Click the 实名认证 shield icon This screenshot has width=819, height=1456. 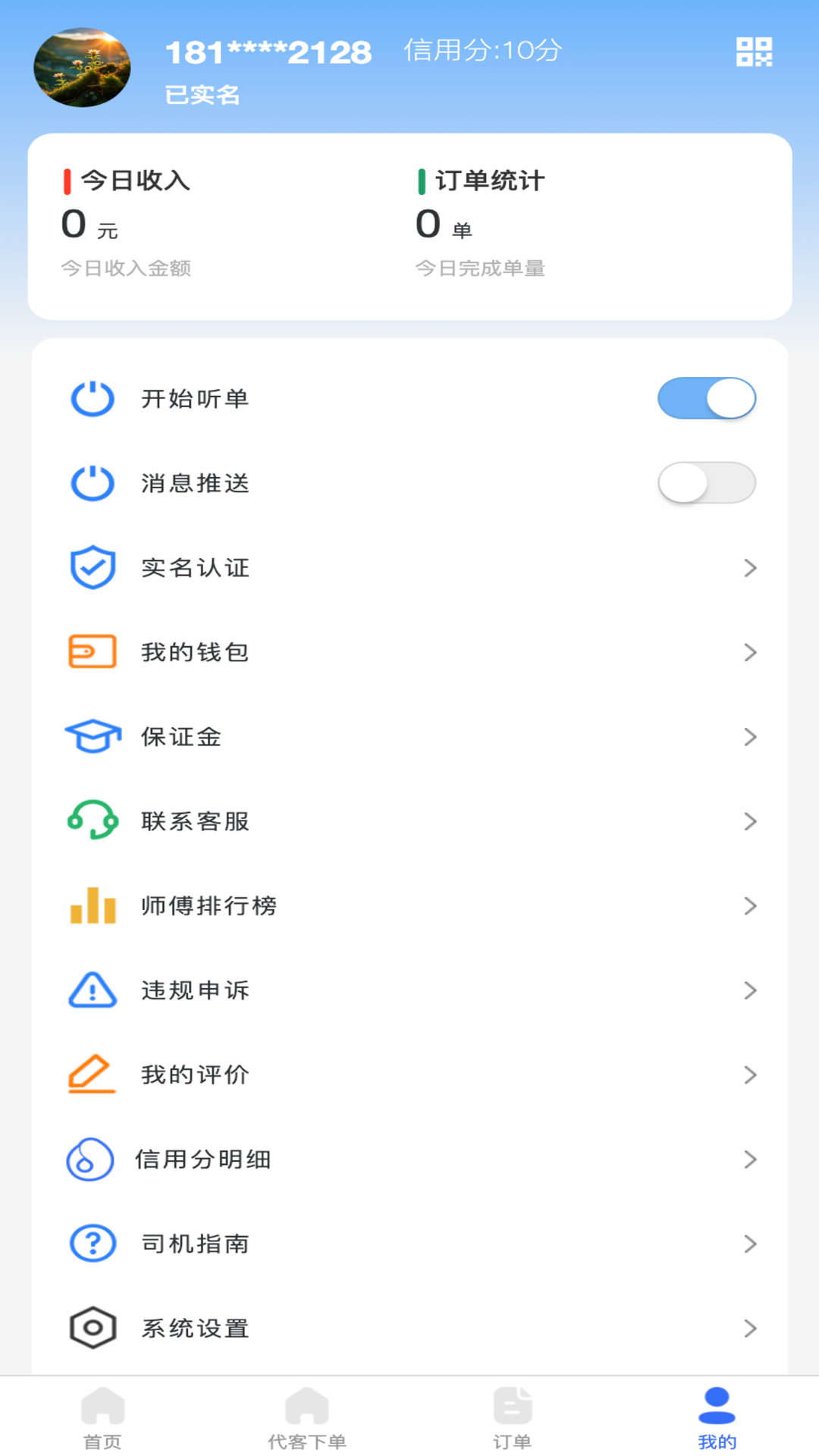coord(91,566)
